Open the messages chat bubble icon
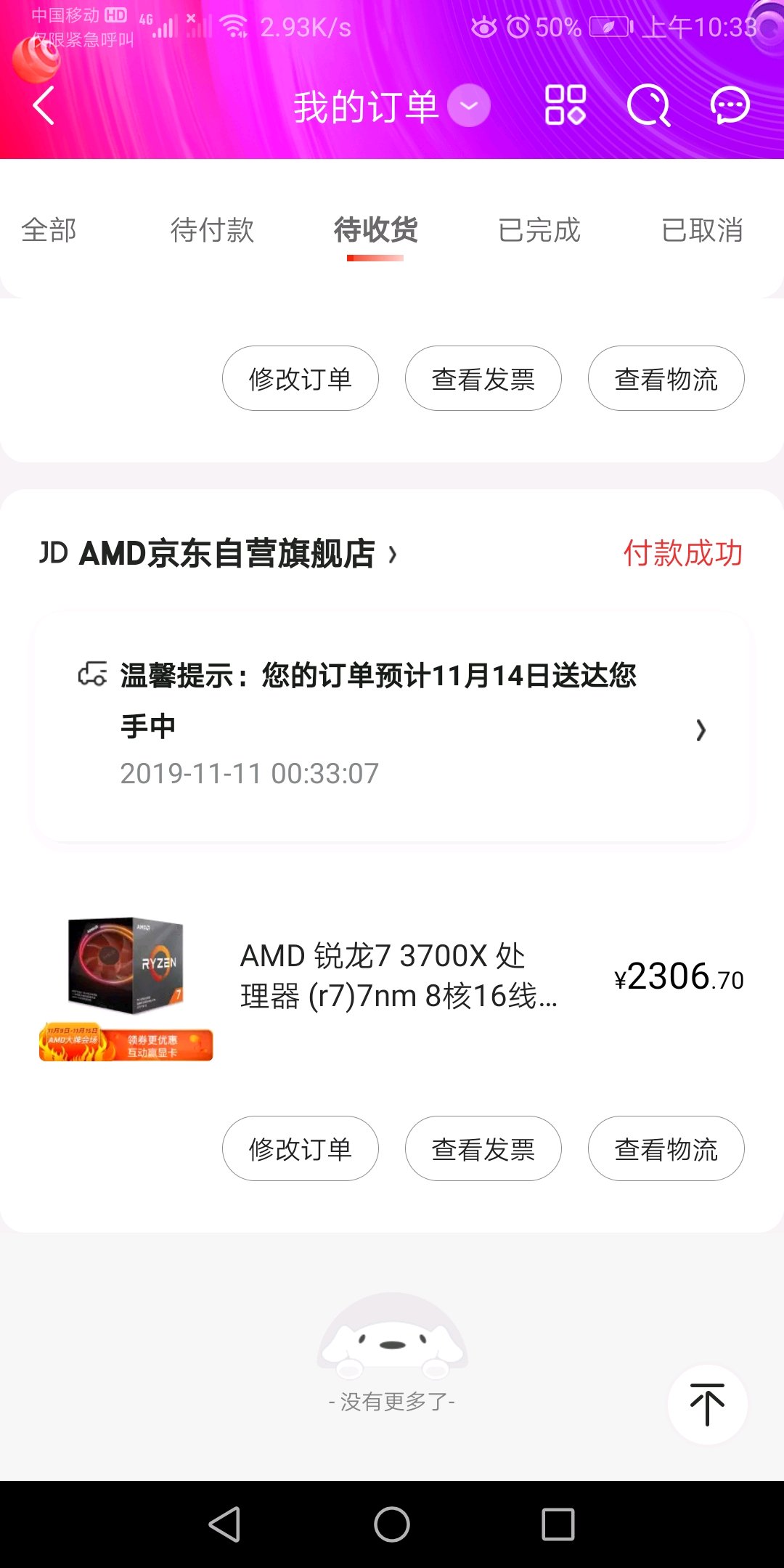Viewport: 784px width, 1568px height. point(730,106)
